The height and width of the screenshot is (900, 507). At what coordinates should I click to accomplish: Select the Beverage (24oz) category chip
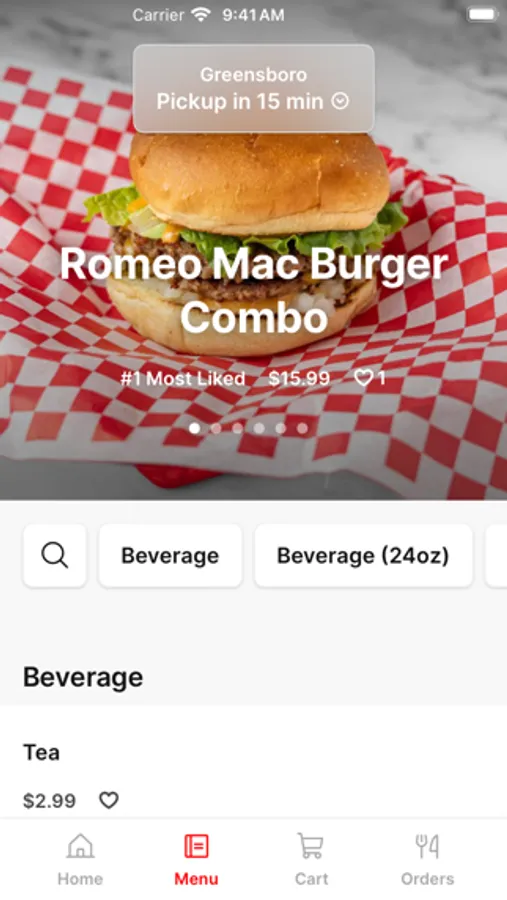pos(363,556)
